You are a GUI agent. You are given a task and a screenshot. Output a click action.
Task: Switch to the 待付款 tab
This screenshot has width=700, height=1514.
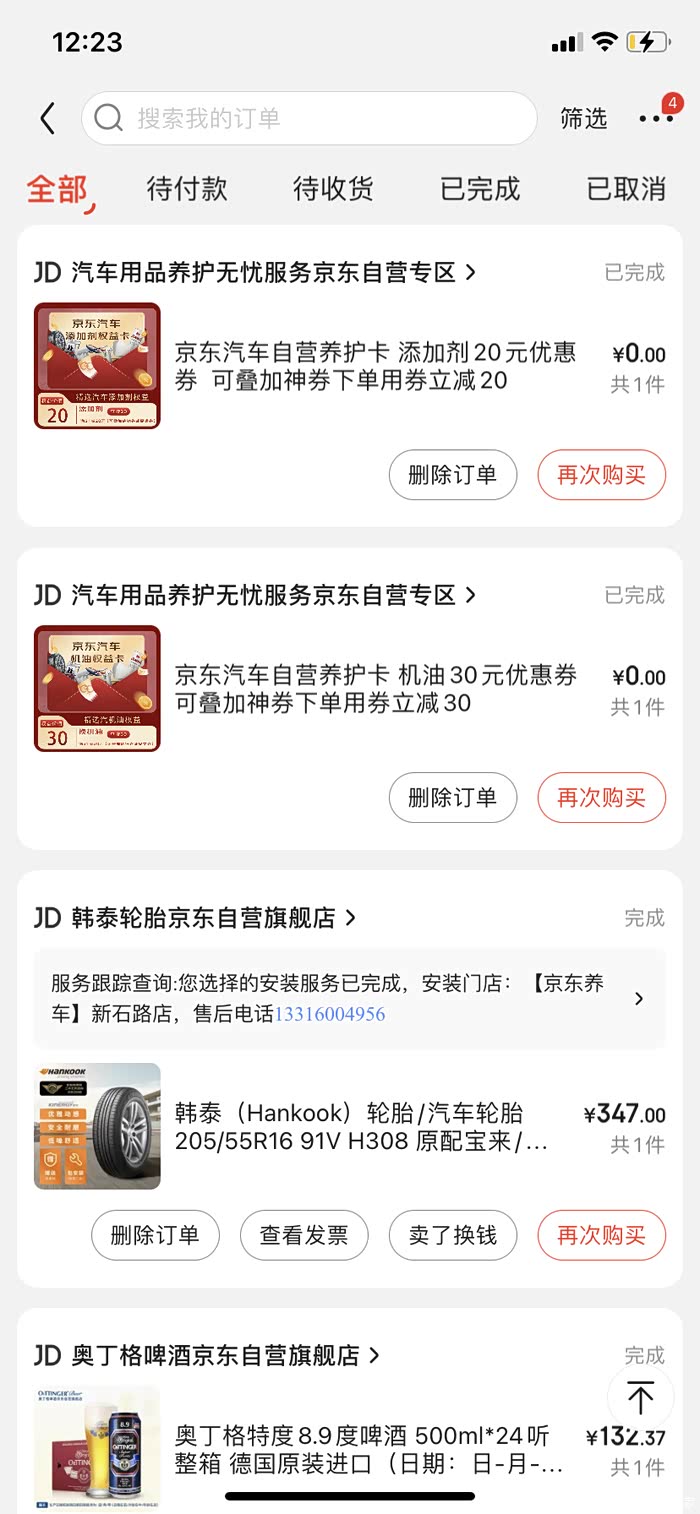[x=187, y=188]
